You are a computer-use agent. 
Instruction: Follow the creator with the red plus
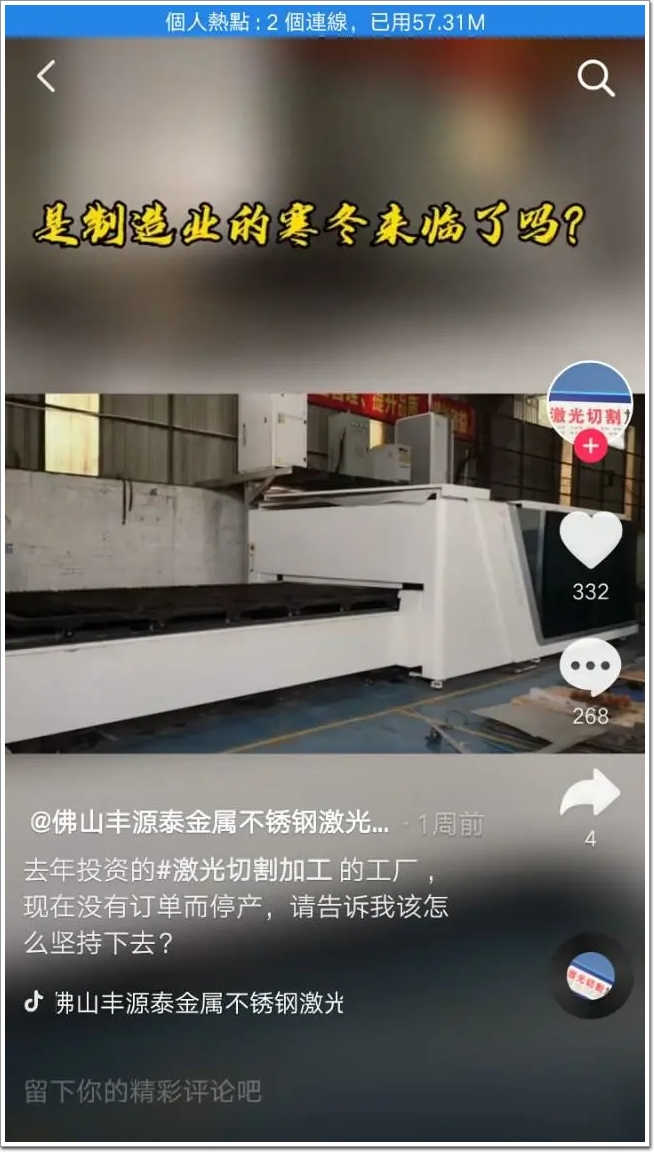click(590, 446)
